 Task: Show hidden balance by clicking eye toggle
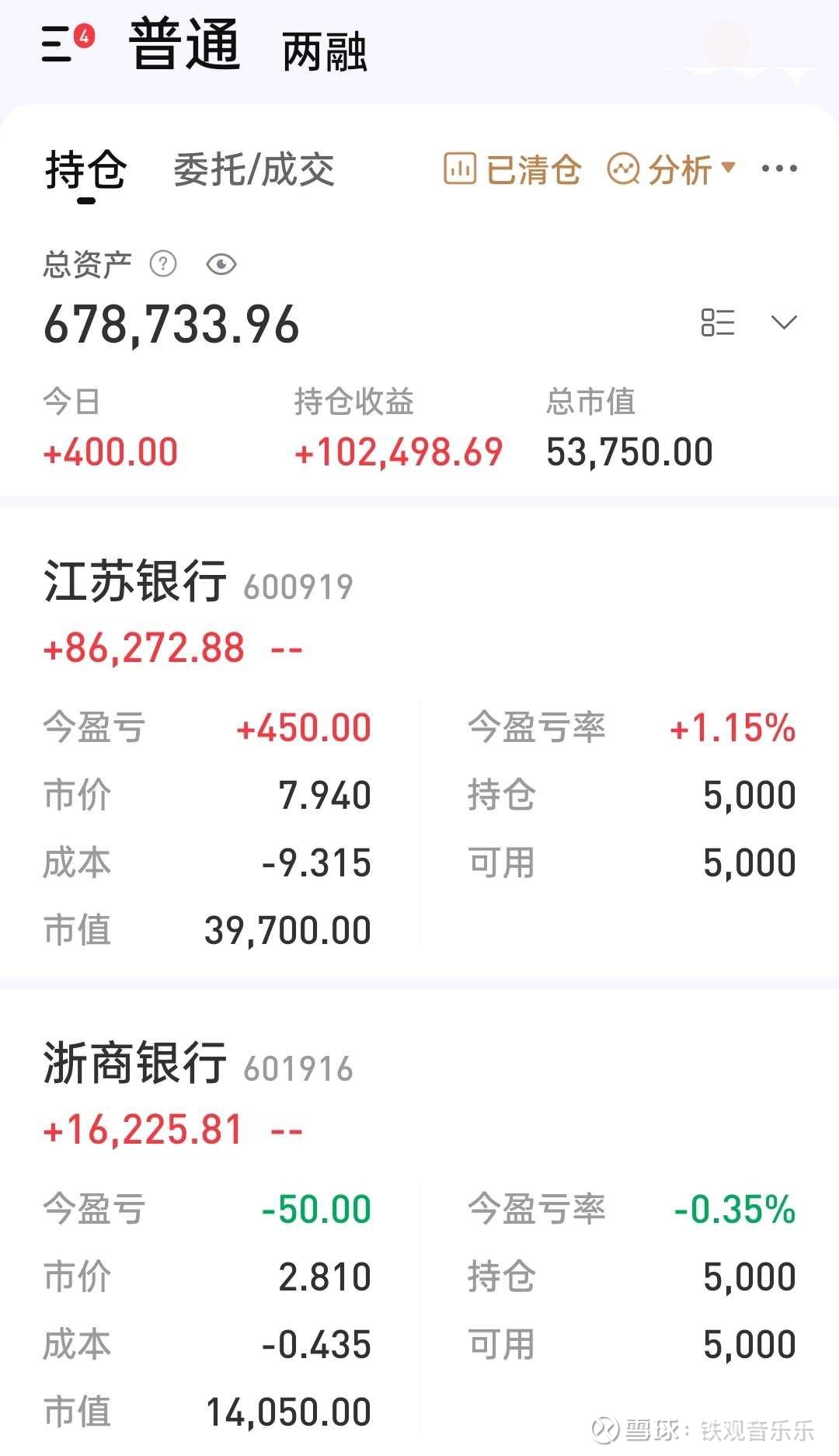[220, 265]
